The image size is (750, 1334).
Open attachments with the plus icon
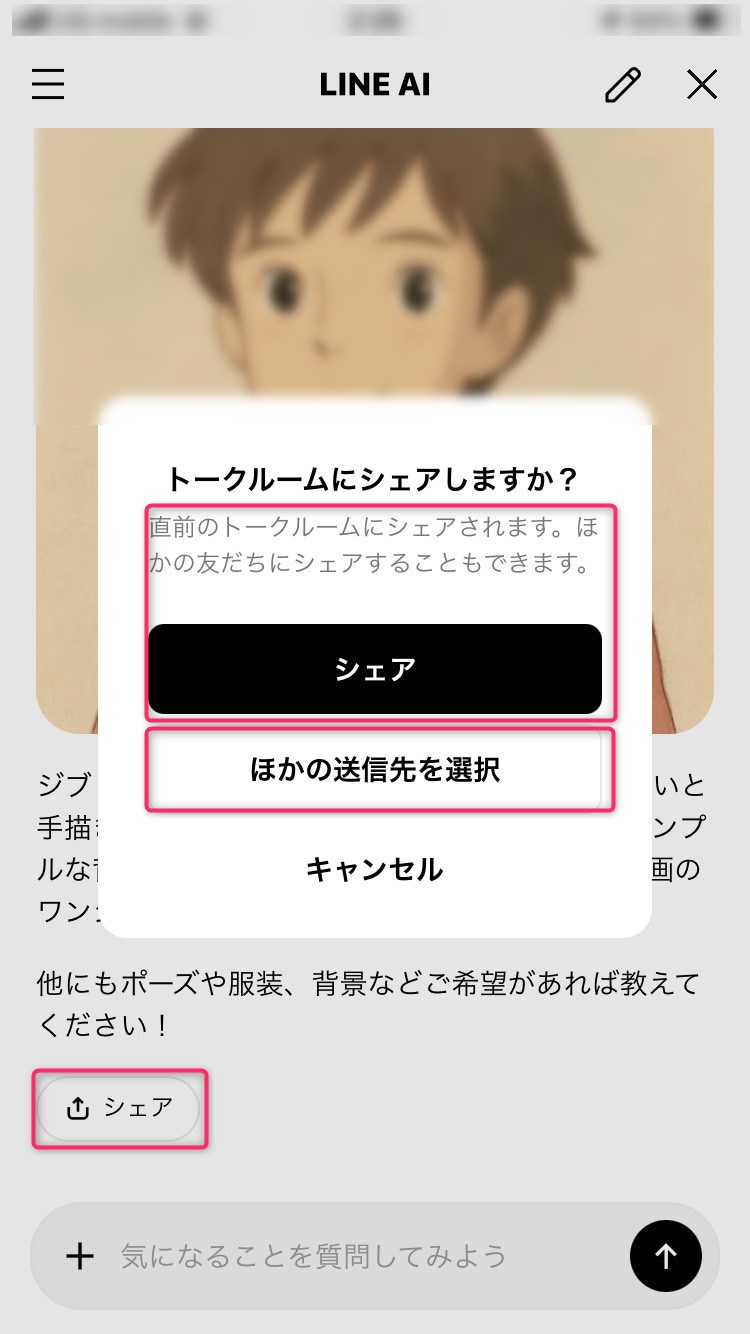[80, 1256]
